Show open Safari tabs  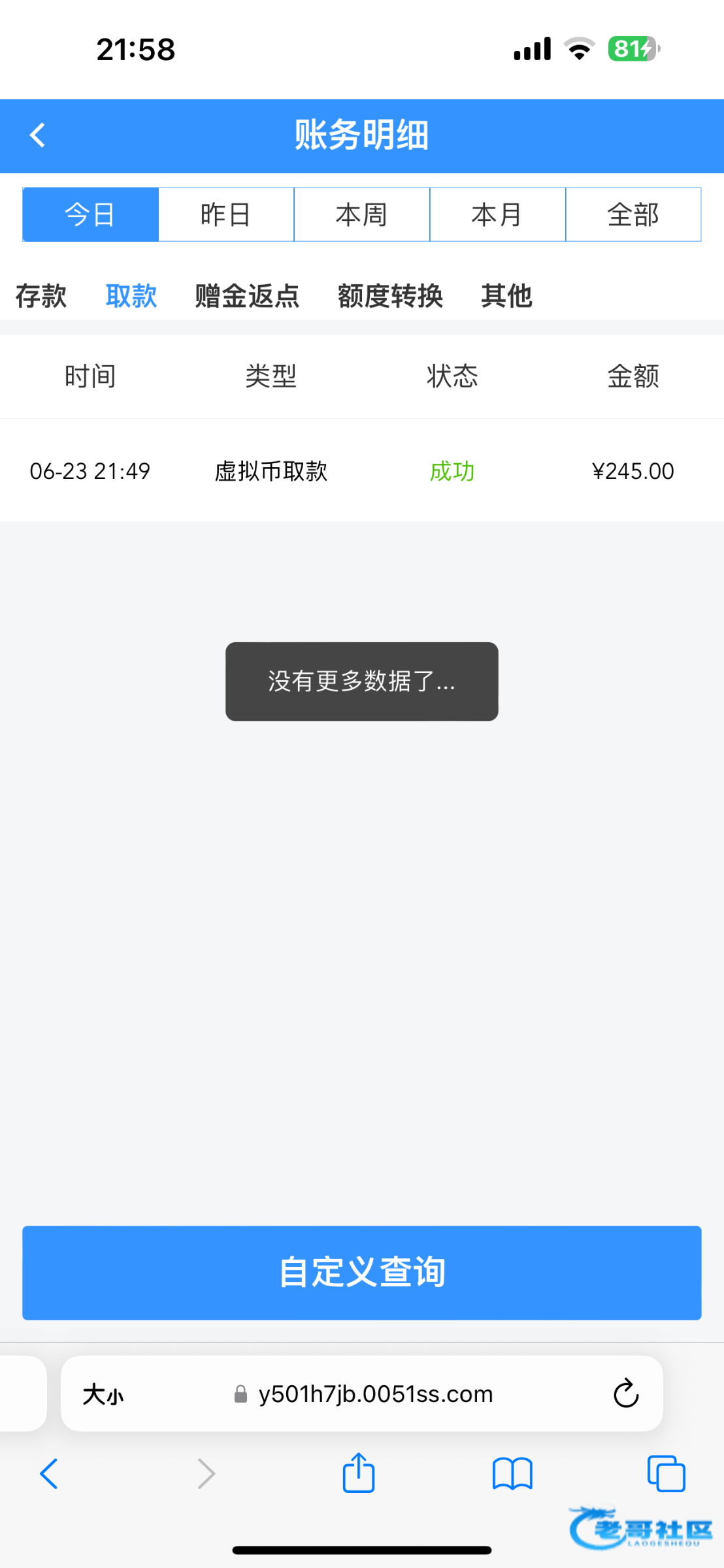666,1473
